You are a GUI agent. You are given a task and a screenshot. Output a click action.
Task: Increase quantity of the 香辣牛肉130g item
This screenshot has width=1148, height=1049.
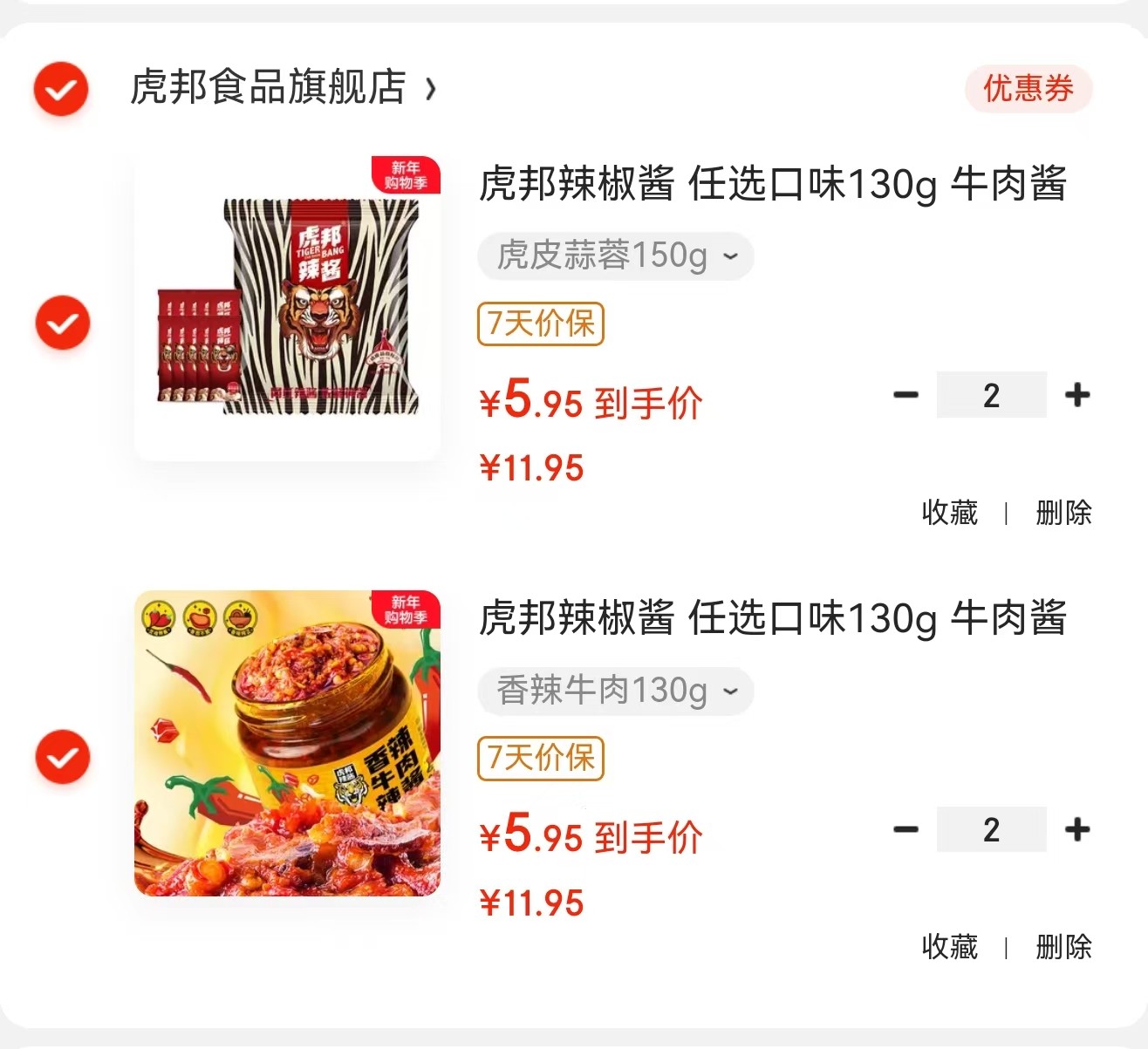1077,829
